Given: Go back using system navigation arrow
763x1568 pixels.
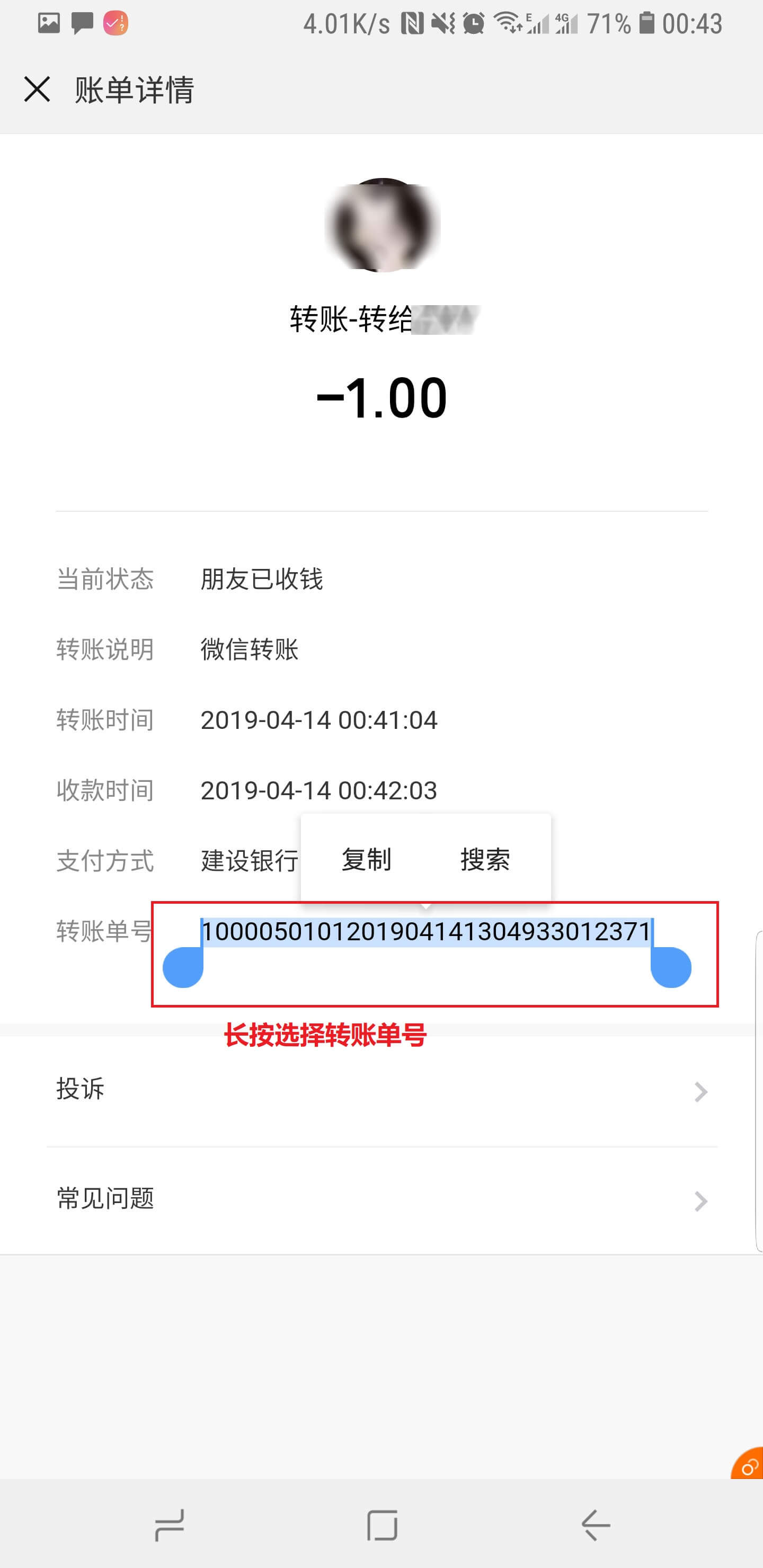Looking at the screenshot, I should pyautogui.click(x=596, y=1525).
